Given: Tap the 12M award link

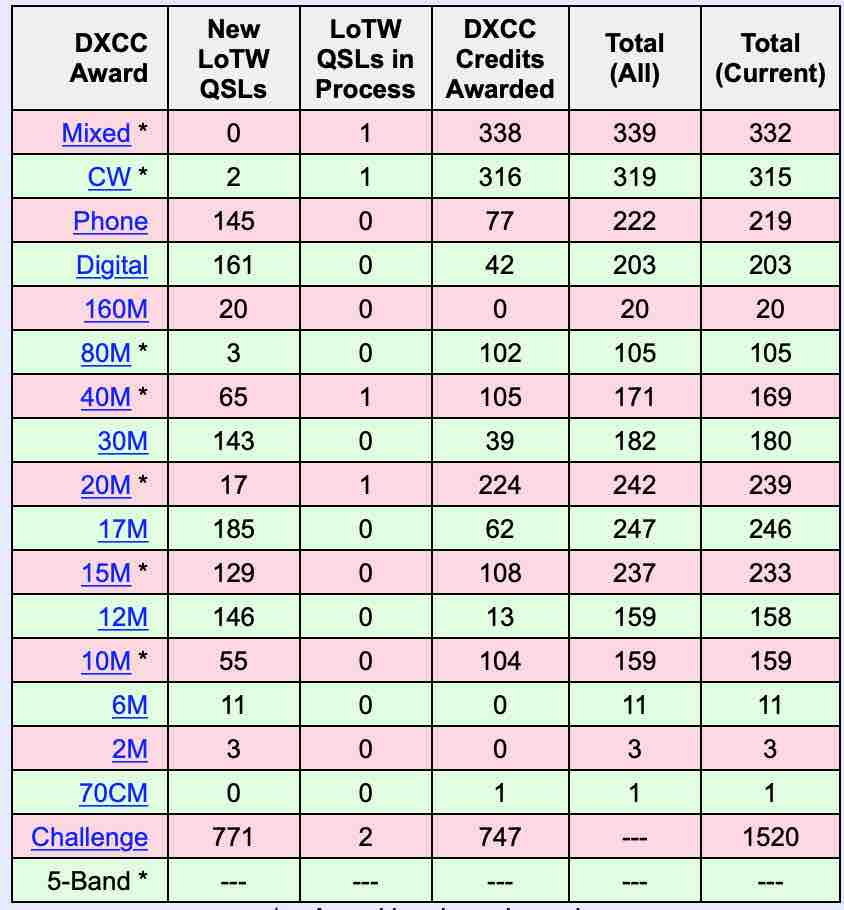Looking at the screenshot, I should (x=122, y=617).
